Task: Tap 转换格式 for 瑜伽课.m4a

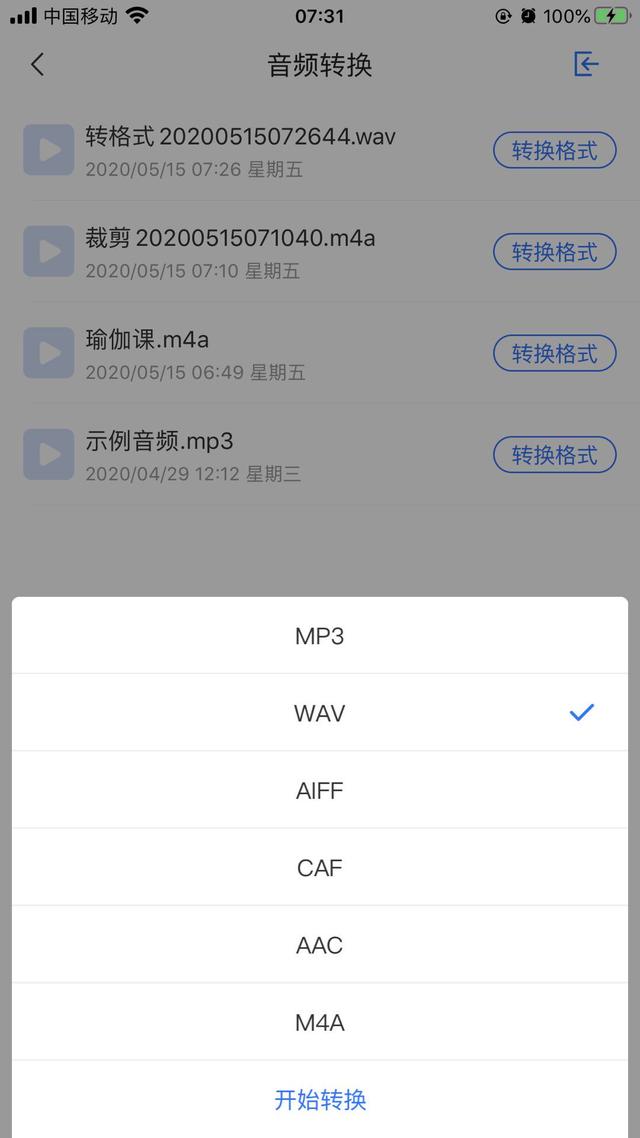Action: (554, 353)
